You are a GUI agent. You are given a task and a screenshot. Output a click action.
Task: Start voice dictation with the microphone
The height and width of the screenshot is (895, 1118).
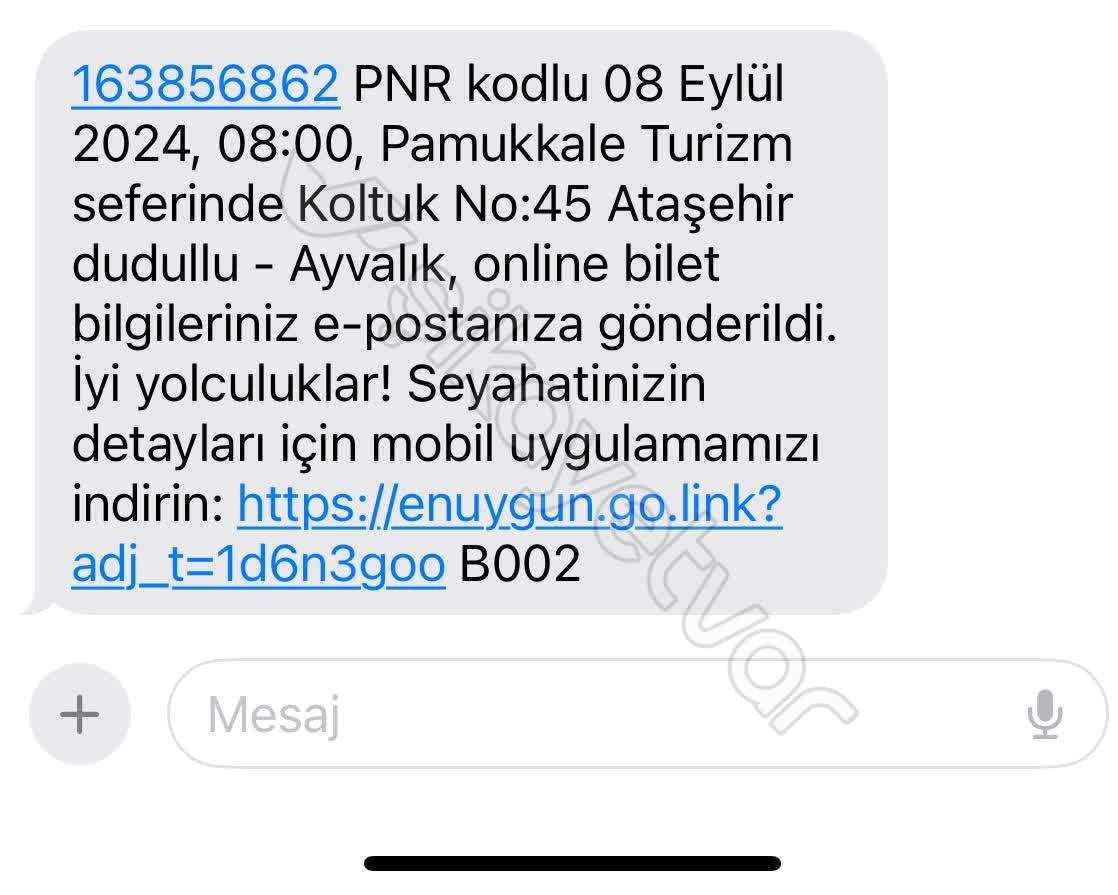[x=1045, y=714]
